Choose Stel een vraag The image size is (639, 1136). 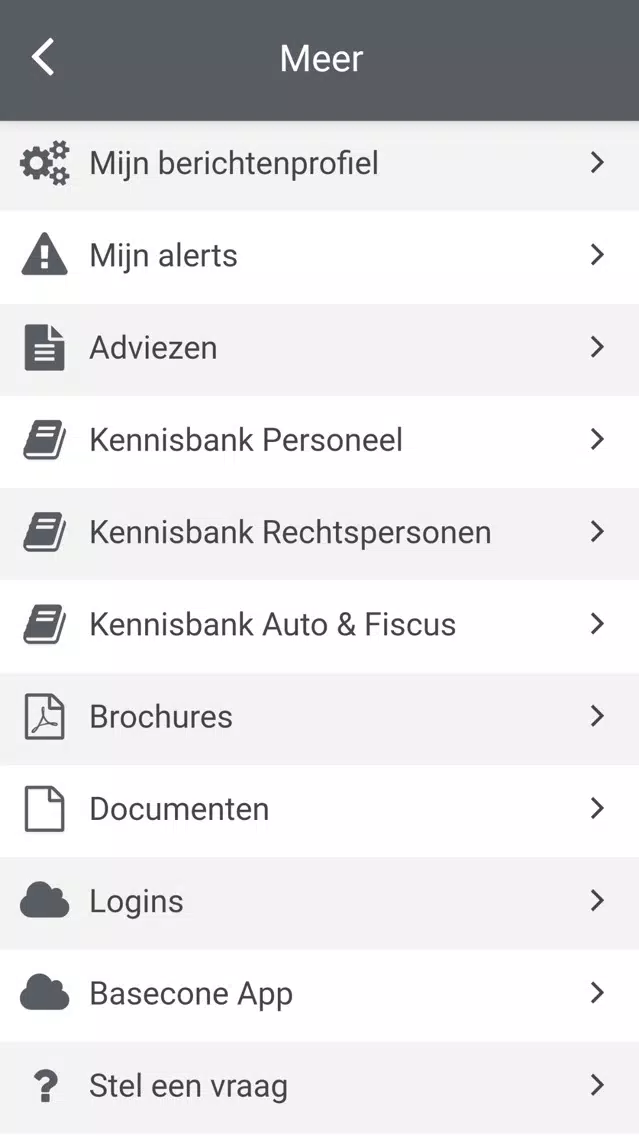pos(320,1087)
